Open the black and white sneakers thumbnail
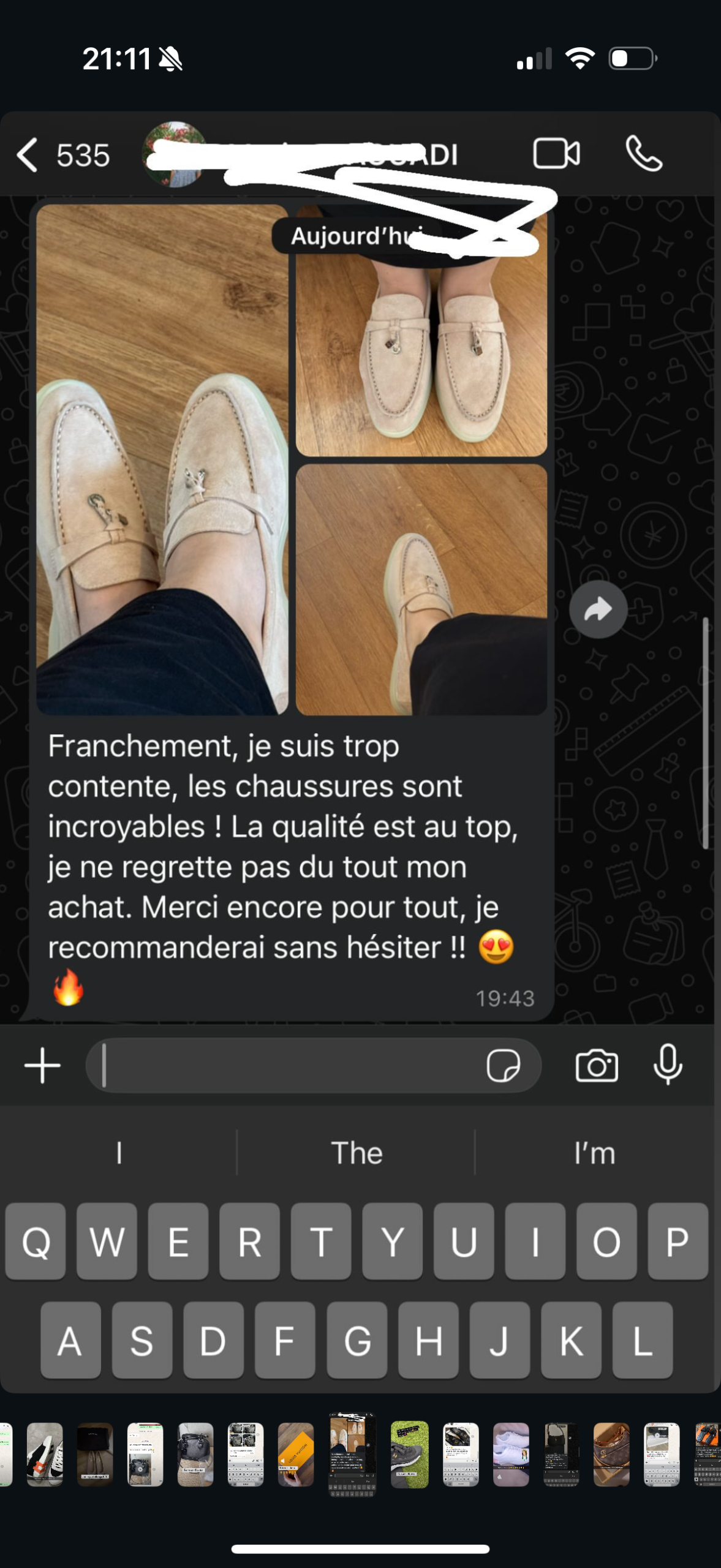The image size is (721, 1568). (45, 1454)
